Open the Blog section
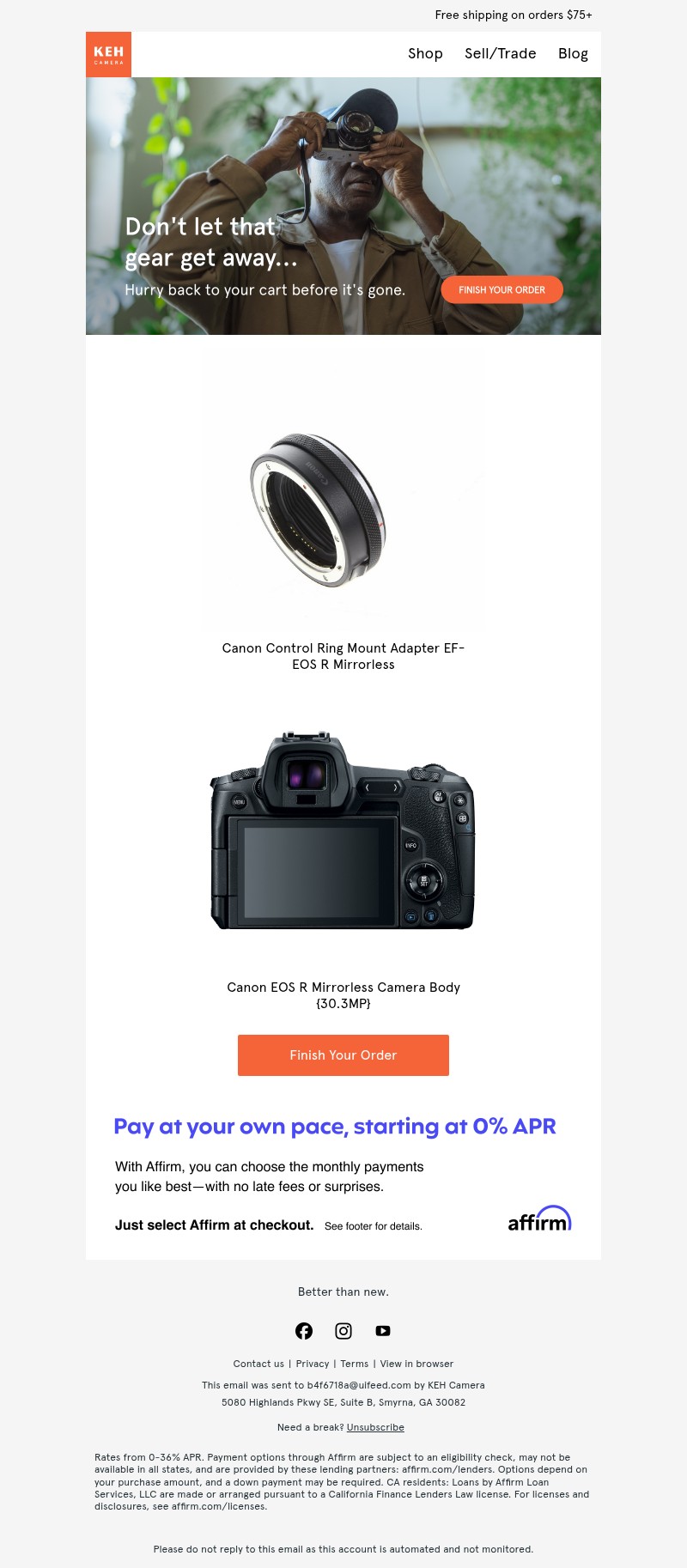This screenshot has width=687, height=1568. [x=573, y=53]
